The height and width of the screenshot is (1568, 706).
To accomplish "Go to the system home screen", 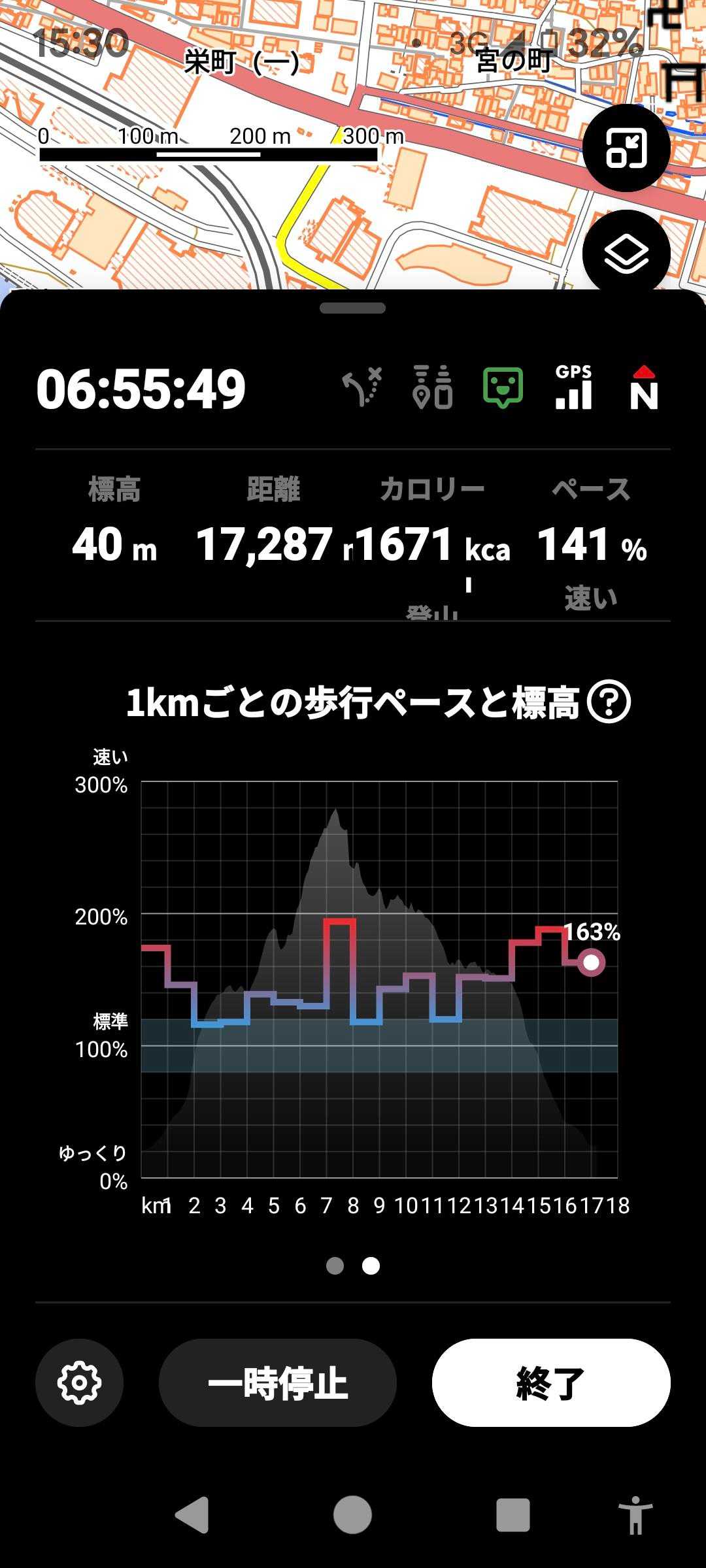I will tap(353, 1514).
